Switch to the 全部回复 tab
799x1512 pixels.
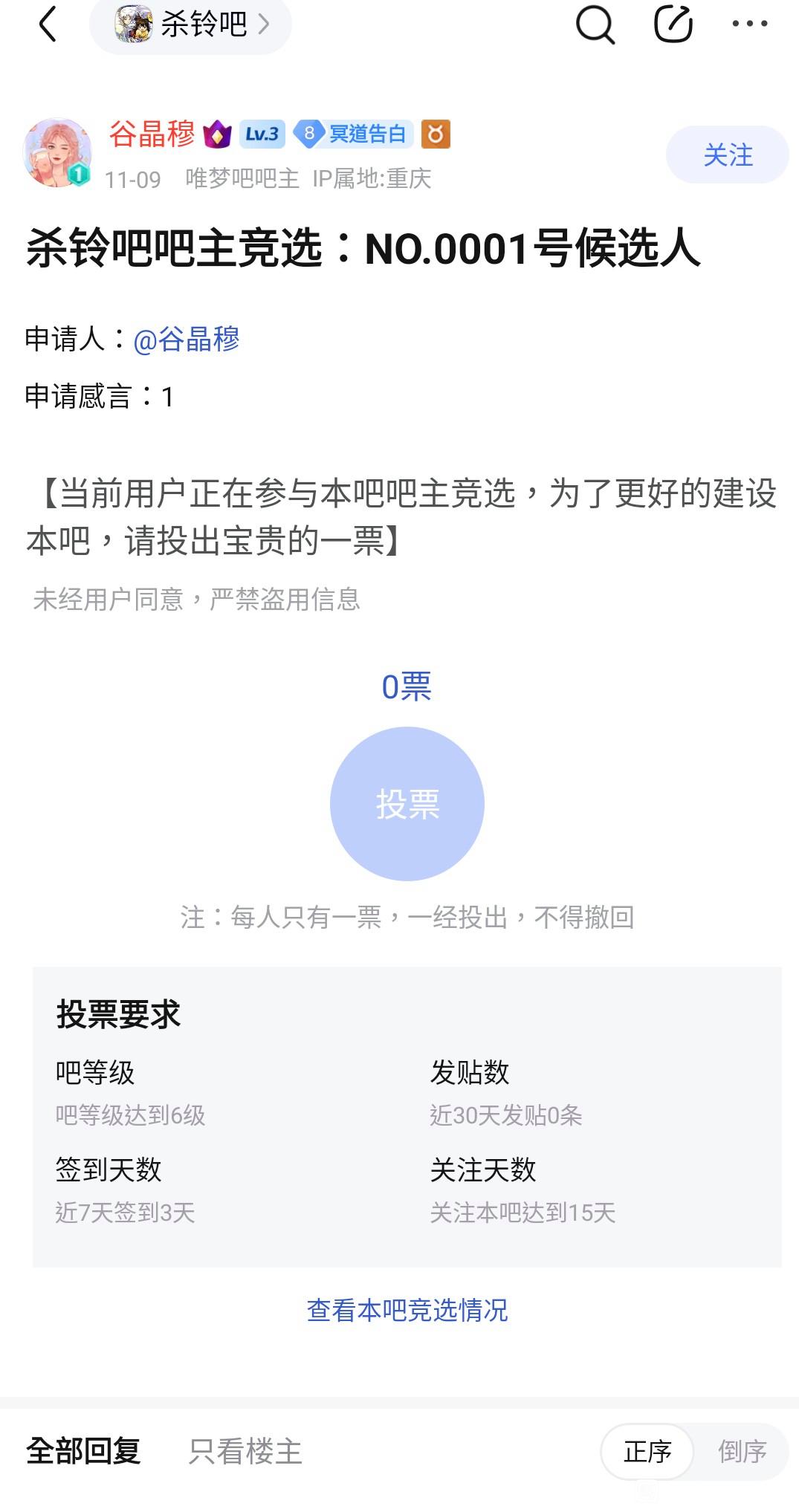click(x=83, y=1451)
